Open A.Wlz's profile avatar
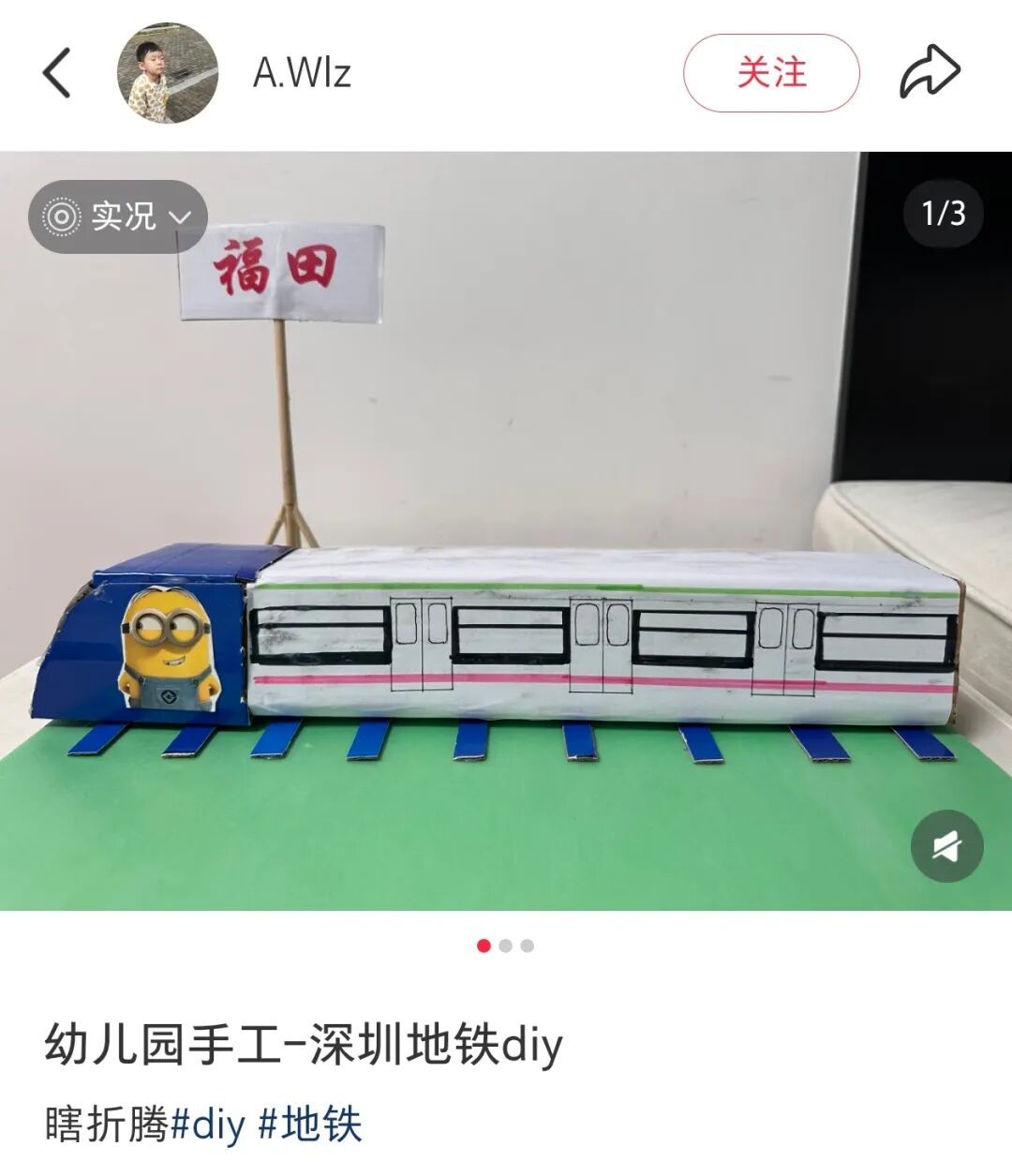 point(167,73)
